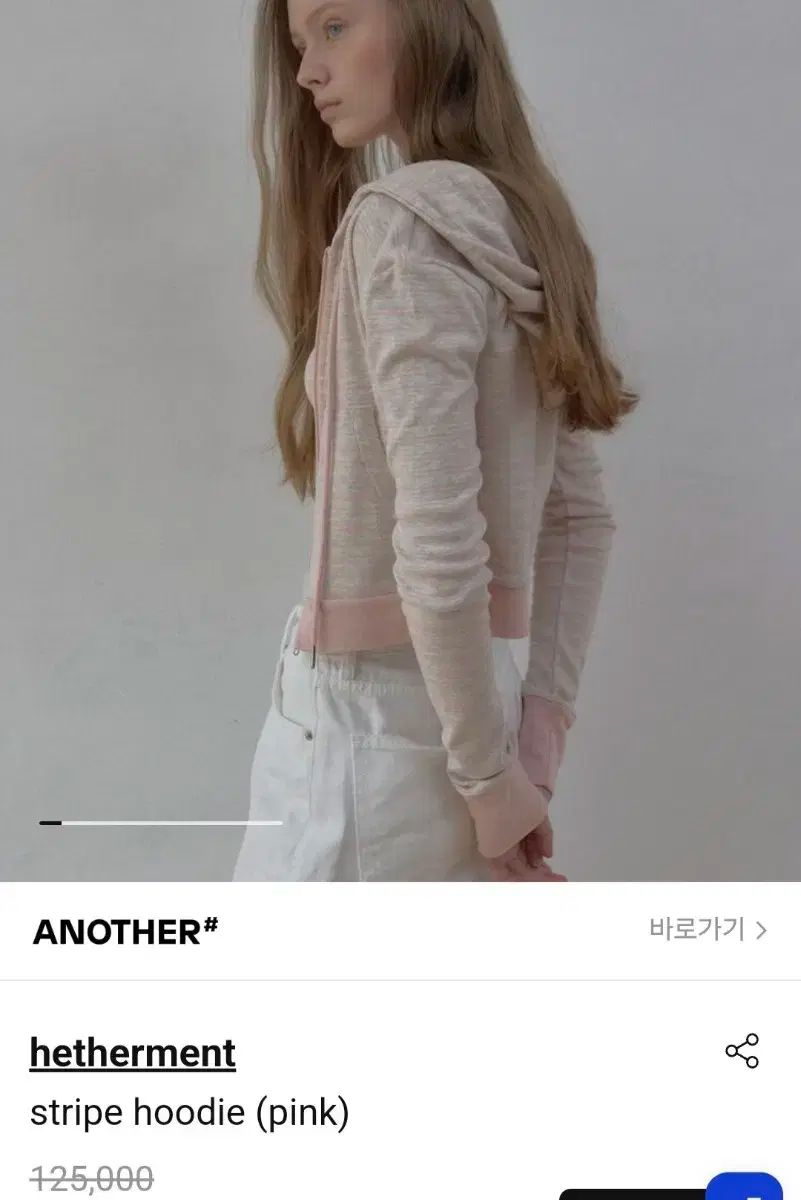The height and width of the screenshot is (1200, 801).
Task: Share this stripe hoodie product
Action: tap(742, 1051)
